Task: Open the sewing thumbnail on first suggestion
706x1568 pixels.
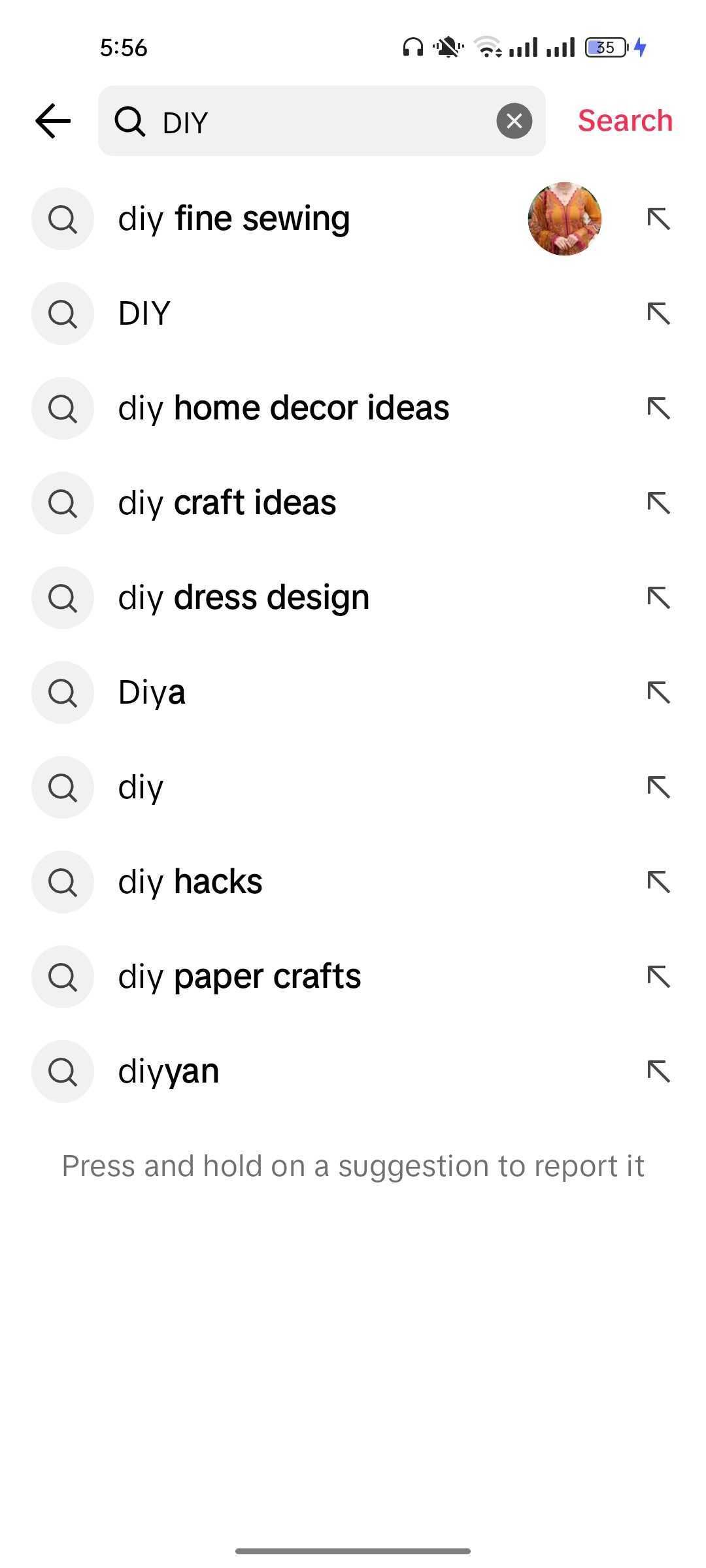Action: pos(564,219)
